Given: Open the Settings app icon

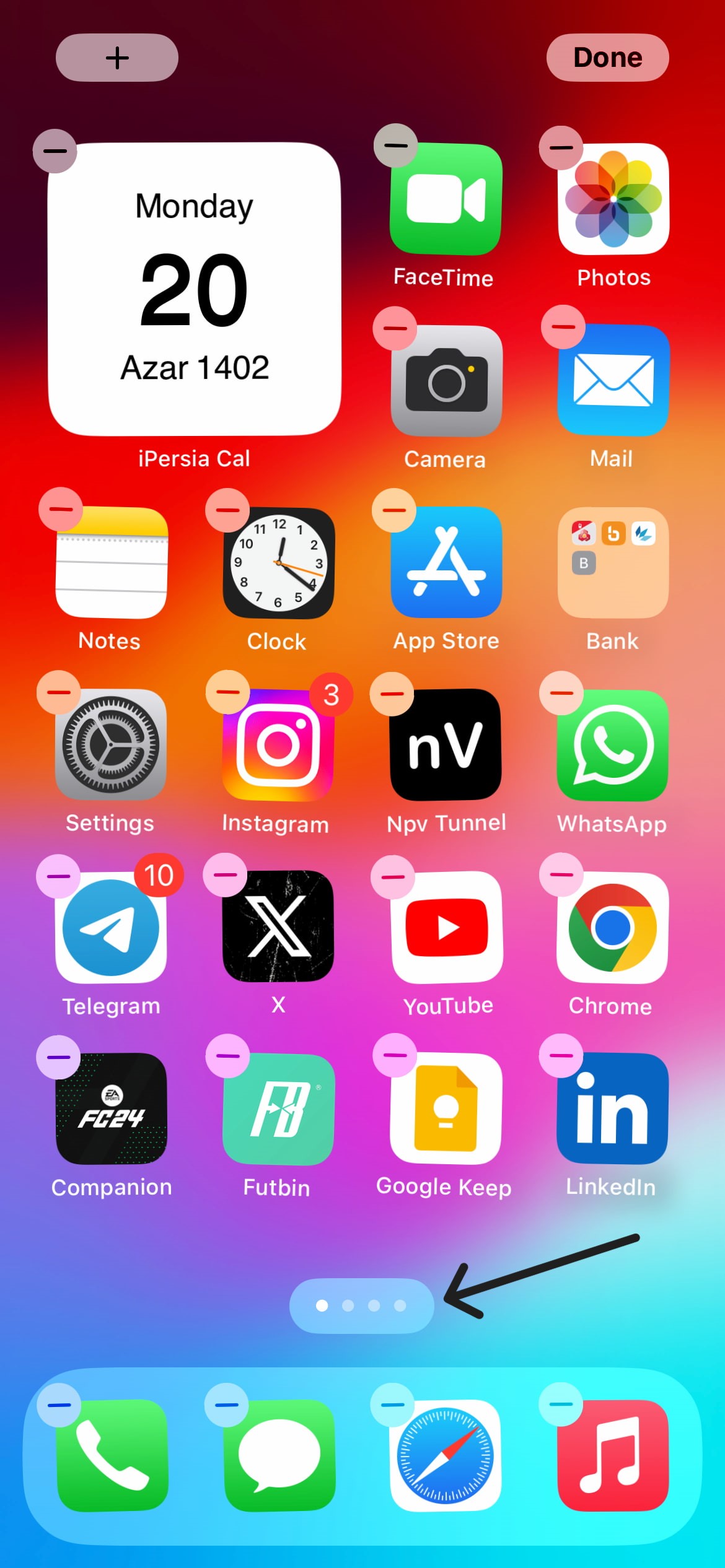Looking at the screenshot, I should point(112,744).
